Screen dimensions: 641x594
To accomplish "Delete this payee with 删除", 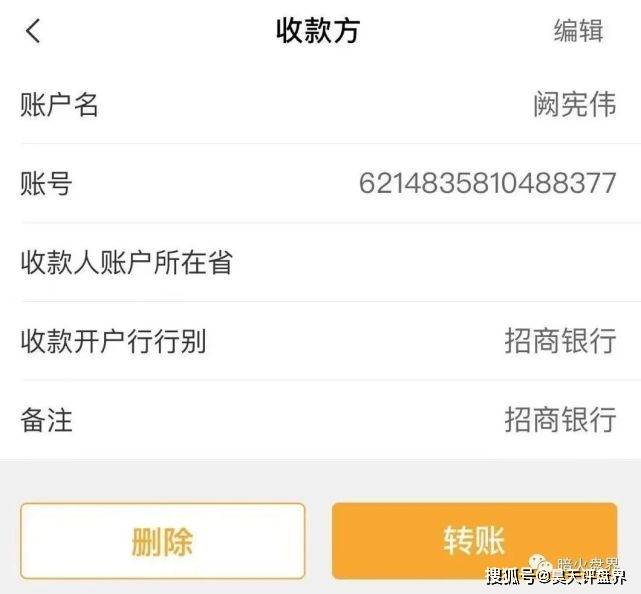I will click(162, 541).
